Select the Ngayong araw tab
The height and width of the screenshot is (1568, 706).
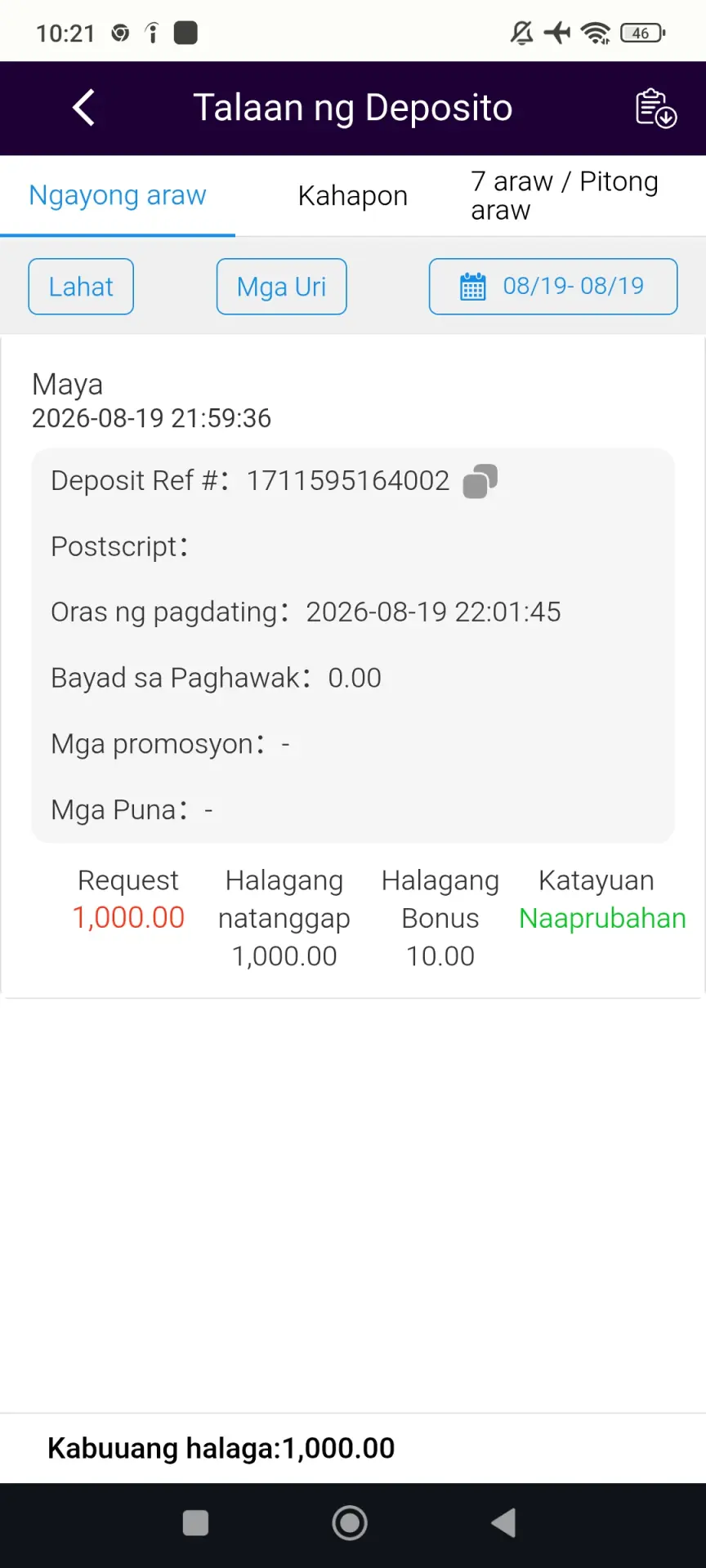click(118, 196)
